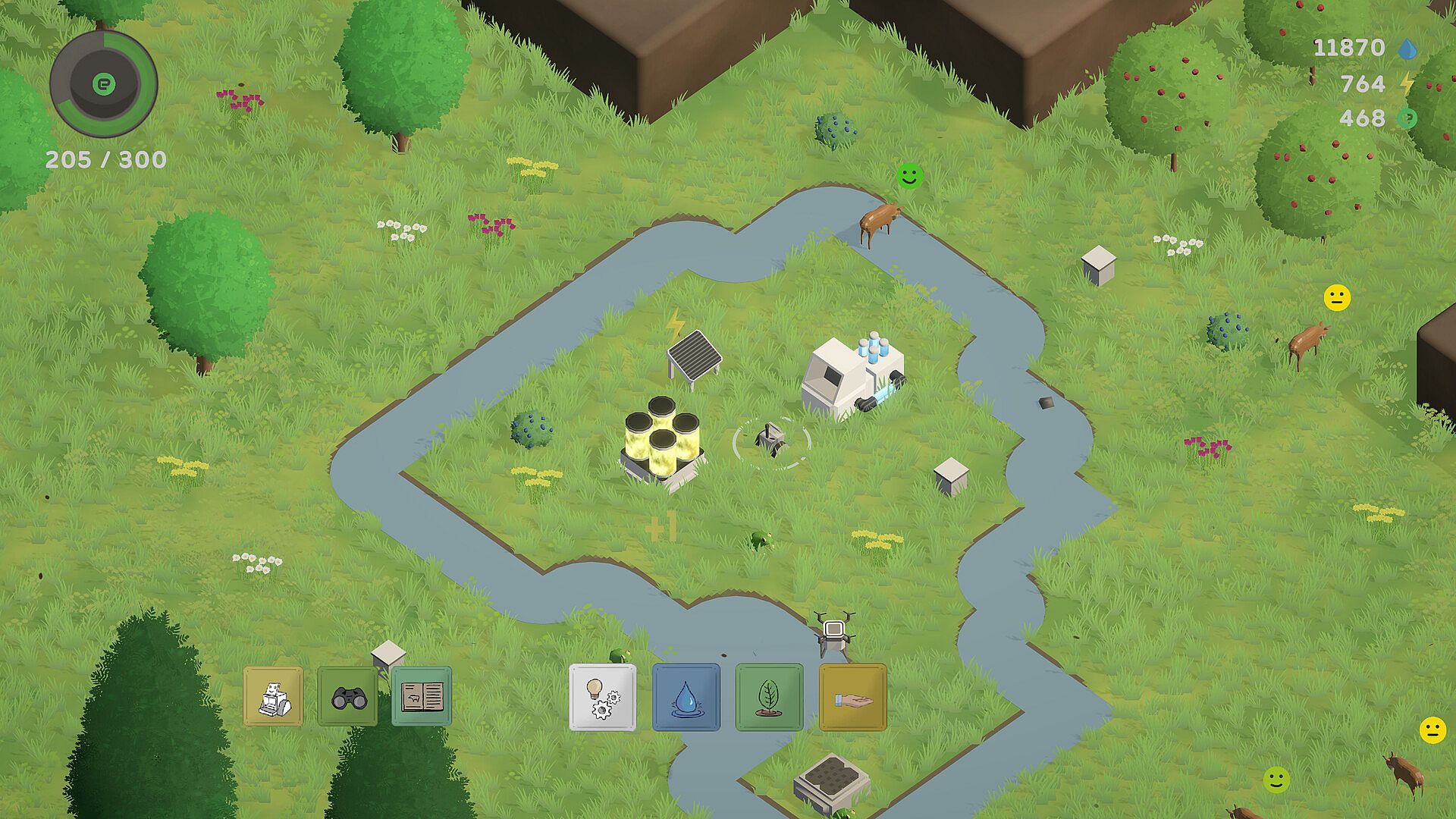The image size is (1456, 819).
Task: Tap the circular eco progress dial
Action: (x=104, y=84)
